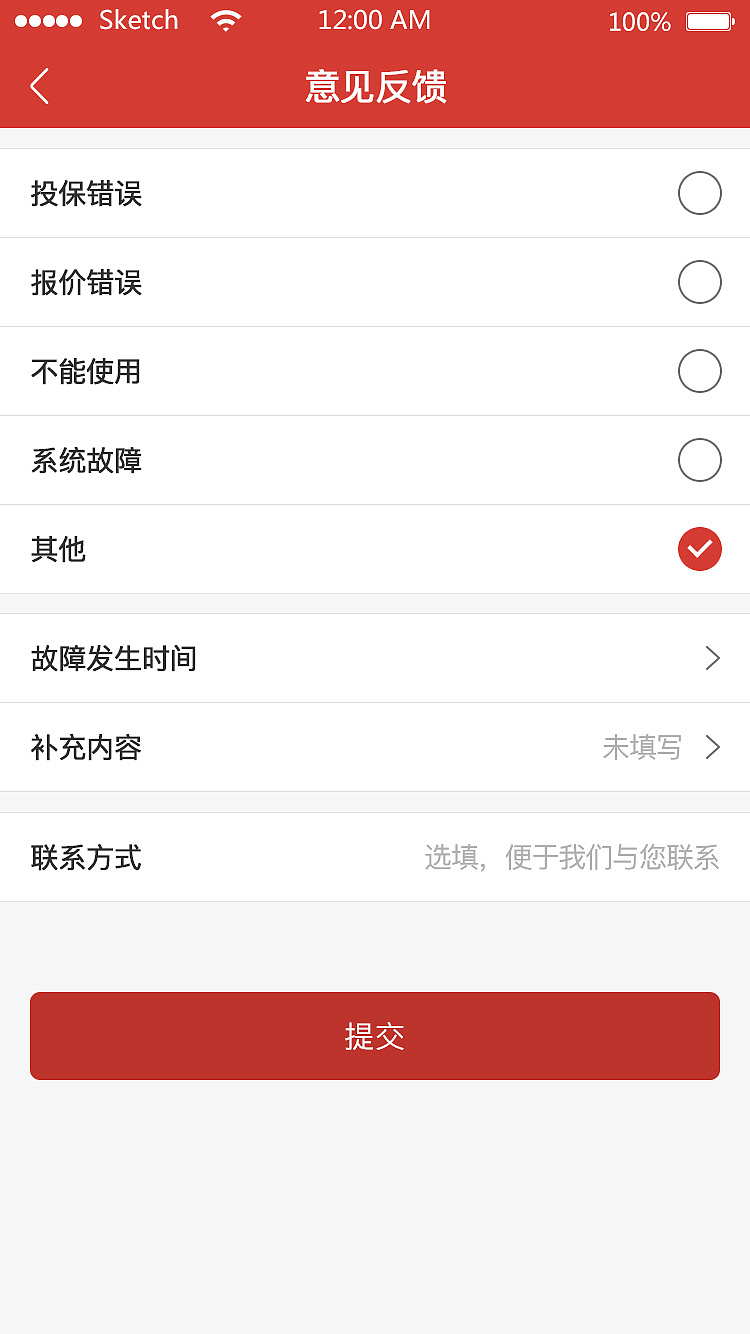Click the red checkmark icon beside 其他

click(x=699, y=549)
